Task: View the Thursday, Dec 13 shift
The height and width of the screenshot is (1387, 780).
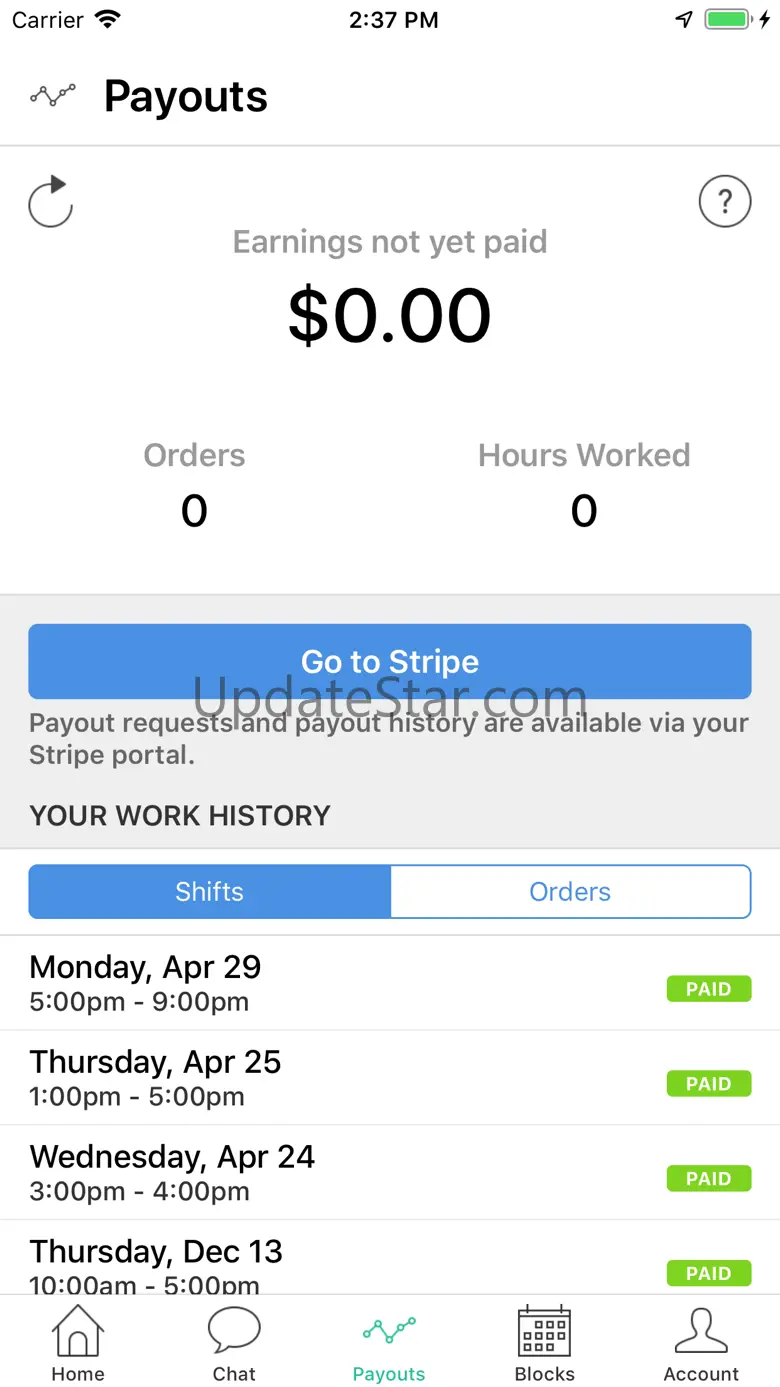Action: (390, 1262)
